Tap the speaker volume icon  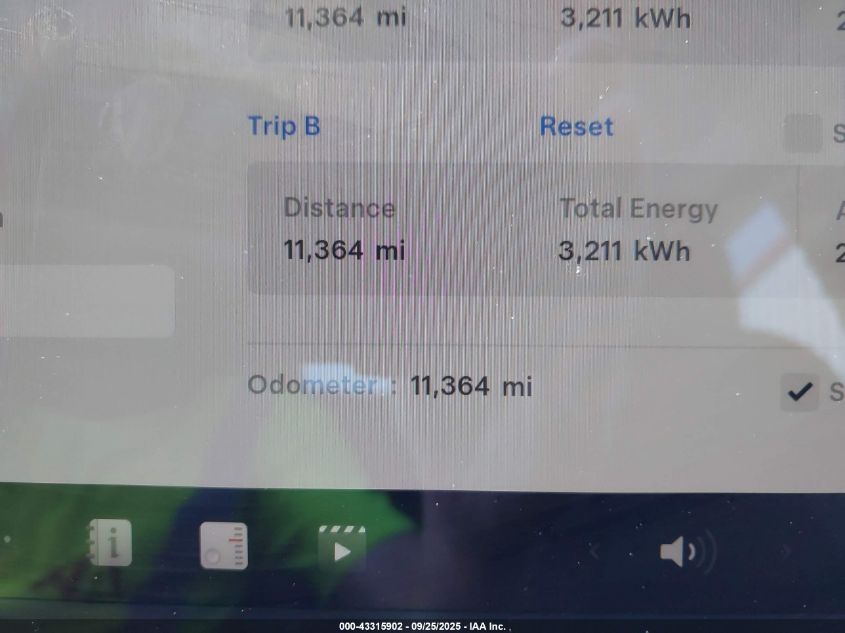(685, 551)
